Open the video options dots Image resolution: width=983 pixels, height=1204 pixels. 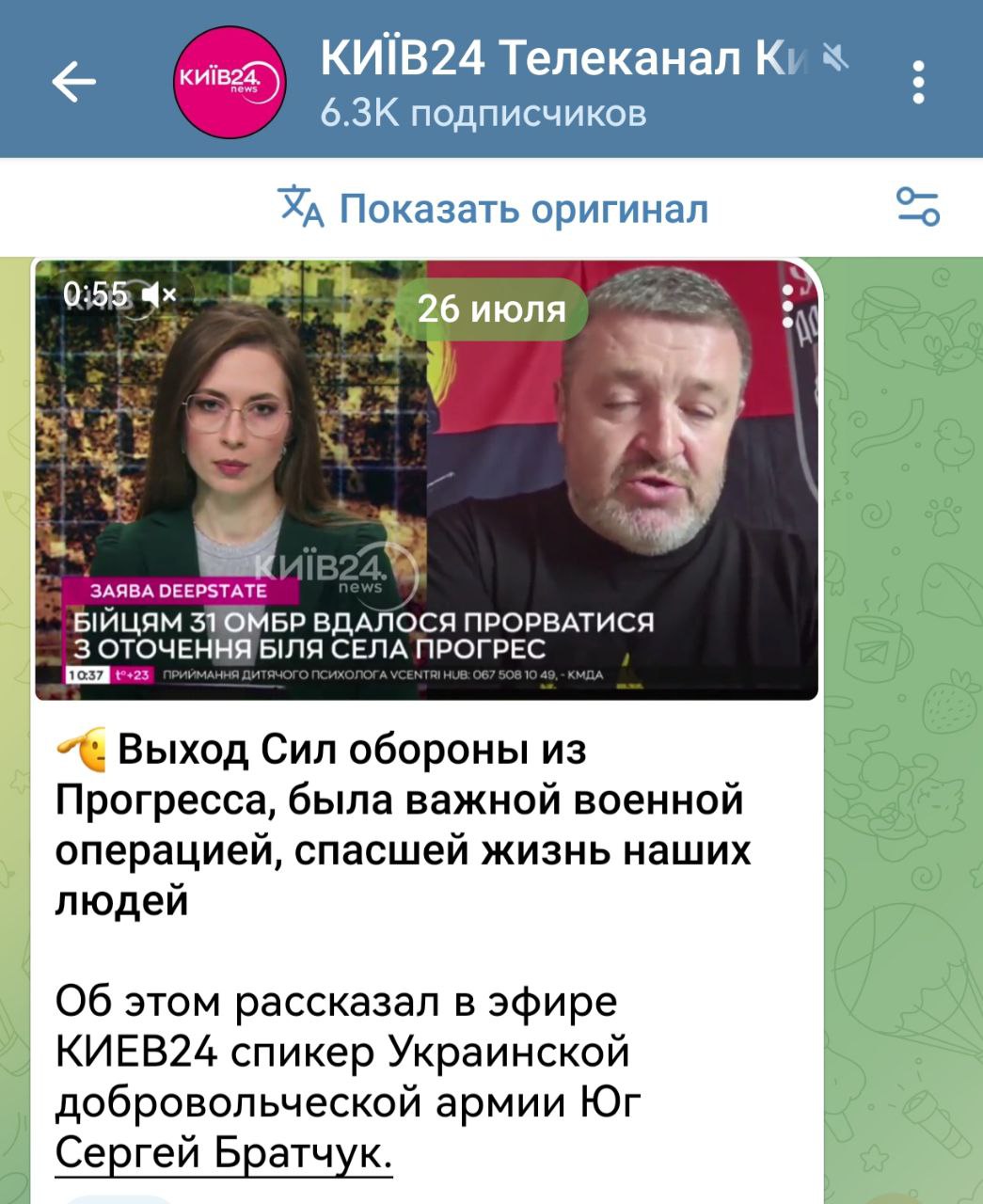788,307
